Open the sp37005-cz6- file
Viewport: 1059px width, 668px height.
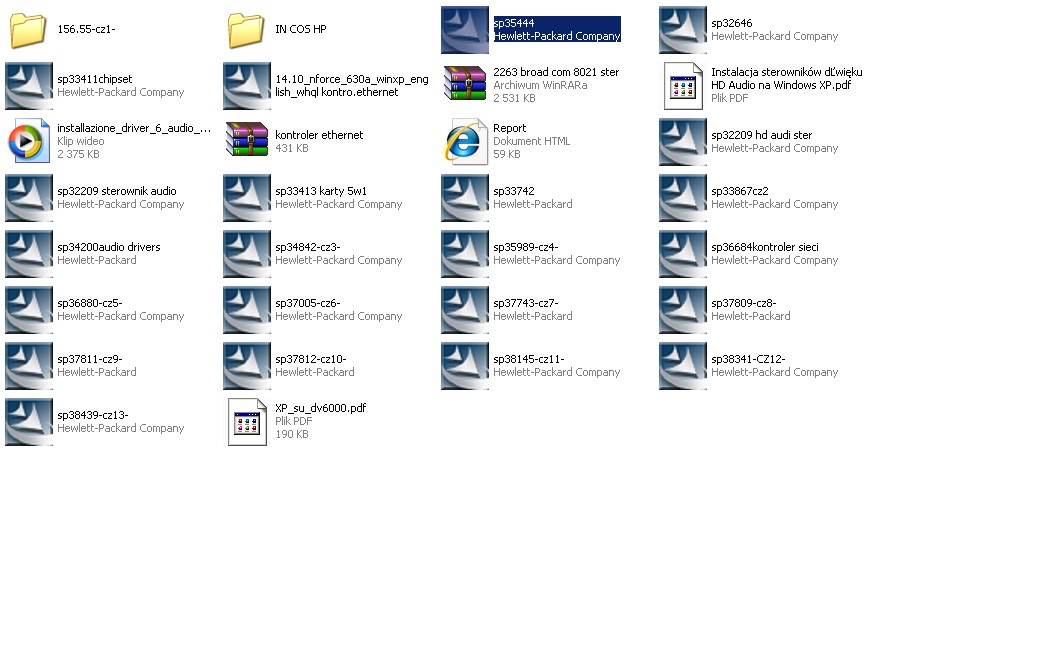pos(247,310)
